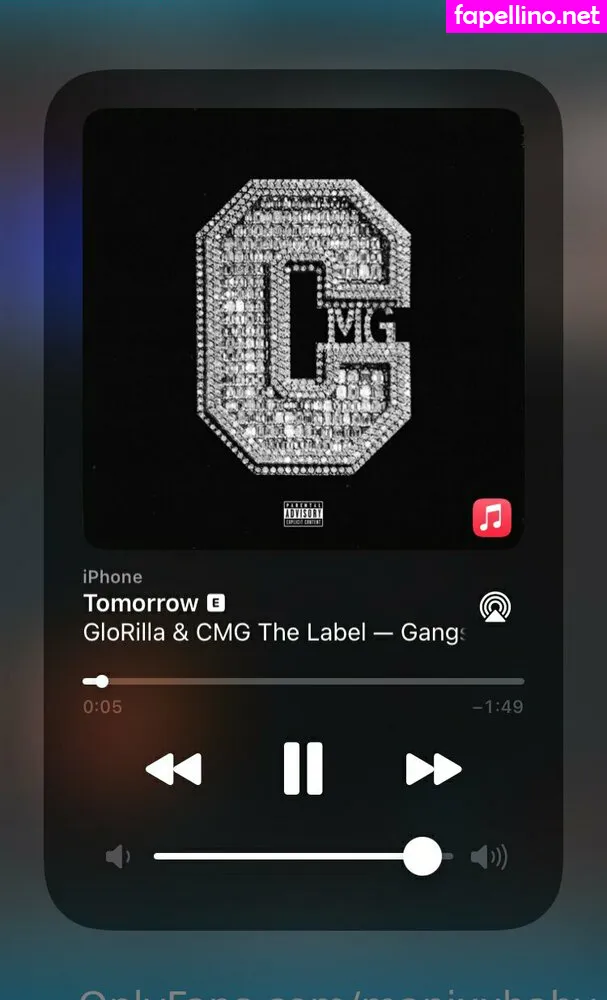Open the CMG album artwork in Music
The width and height of the screenshot is (607, 1000).
click(x=302, y=328)
